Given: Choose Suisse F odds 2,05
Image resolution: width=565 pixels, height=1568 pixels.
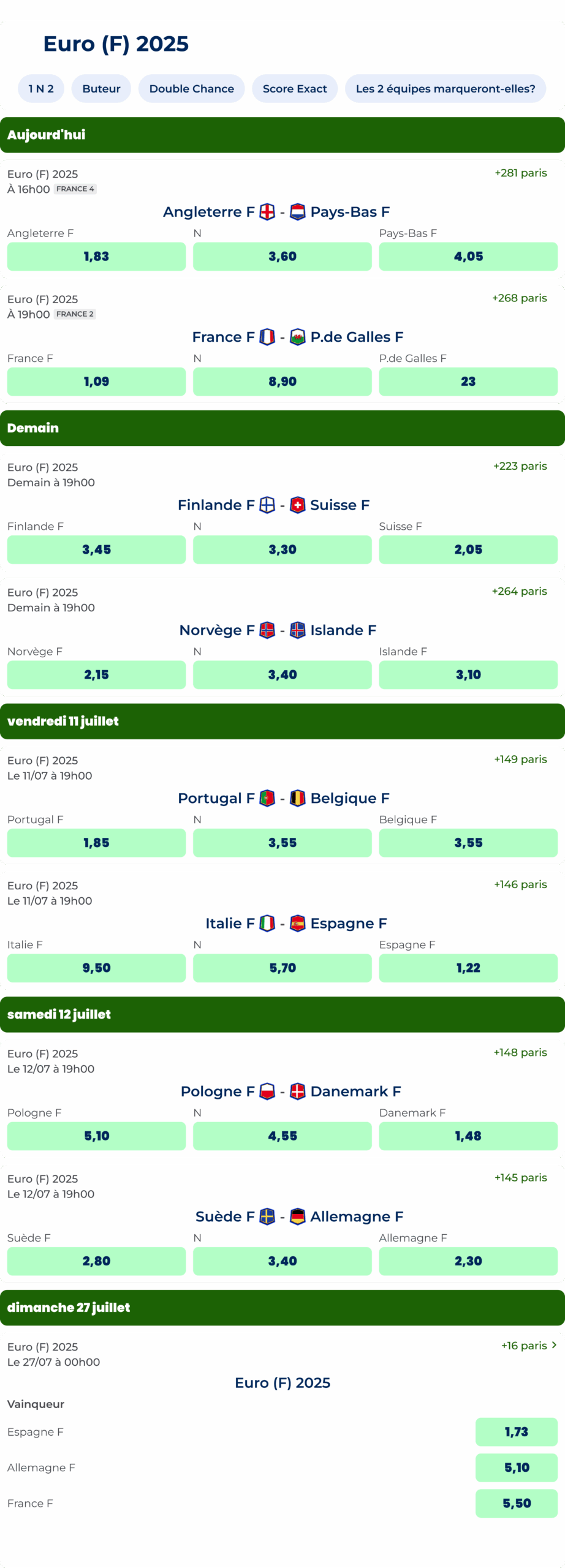Looking at the screenshot, I should click(468, 549).
